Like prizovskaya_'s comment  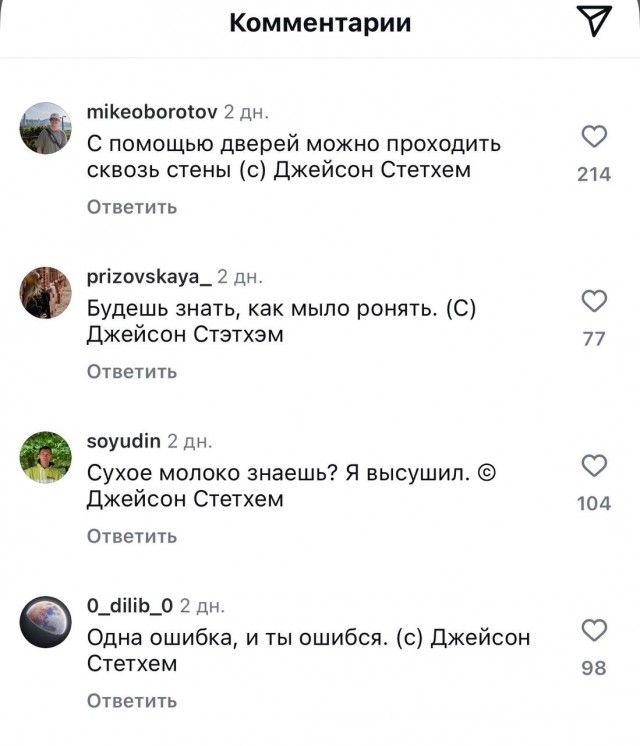[594, 302]
